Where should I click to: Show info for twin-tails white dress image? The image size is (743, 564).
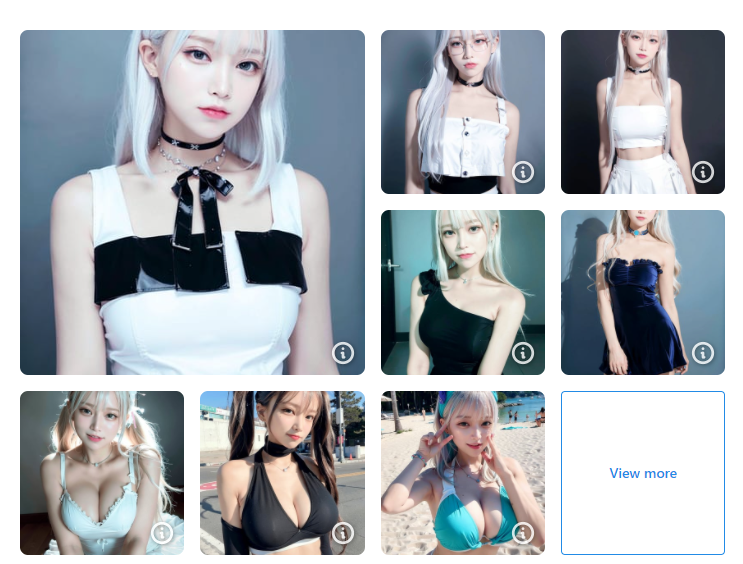pyautogui.click(x=163, y=532)
